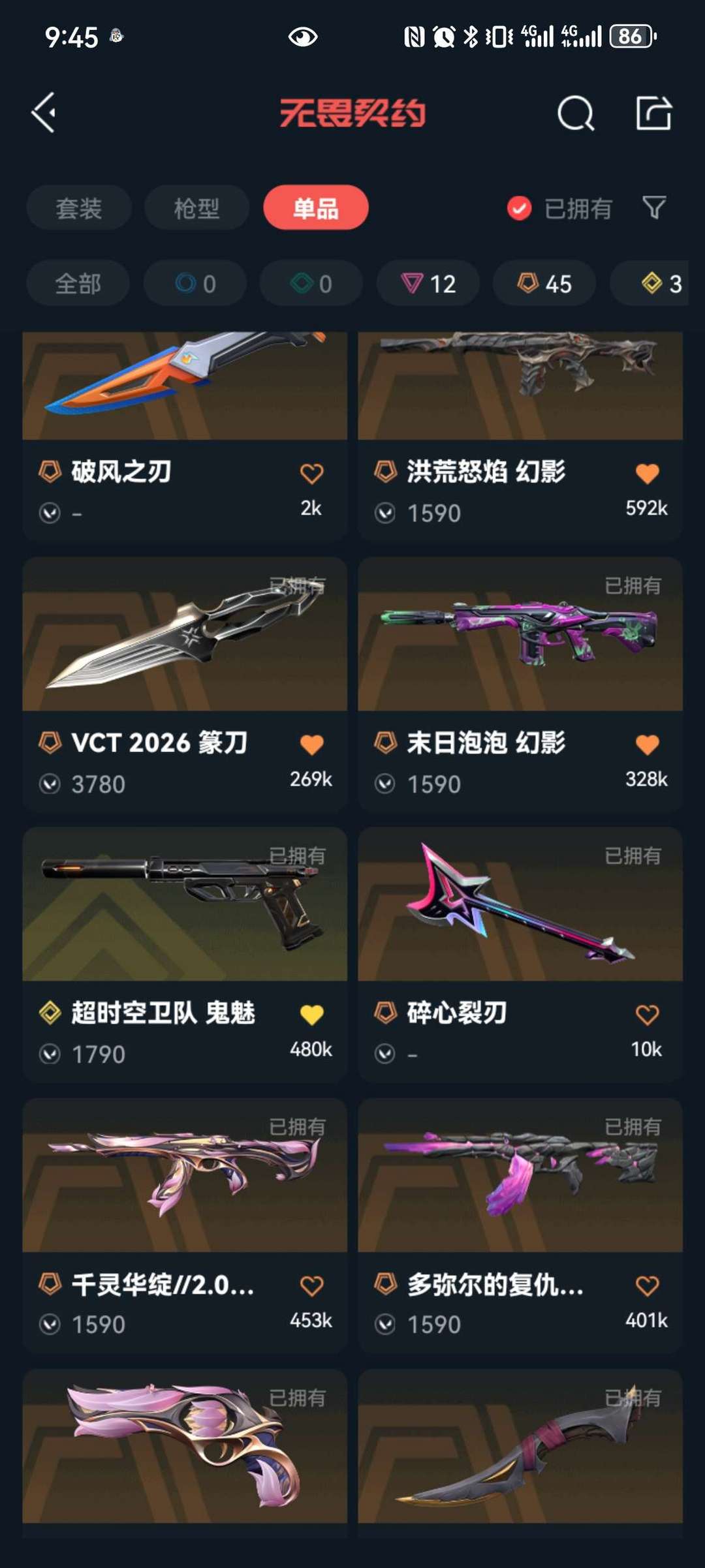Select the 单品 tab
The image size is (705, 1568).
pos(316,208)
